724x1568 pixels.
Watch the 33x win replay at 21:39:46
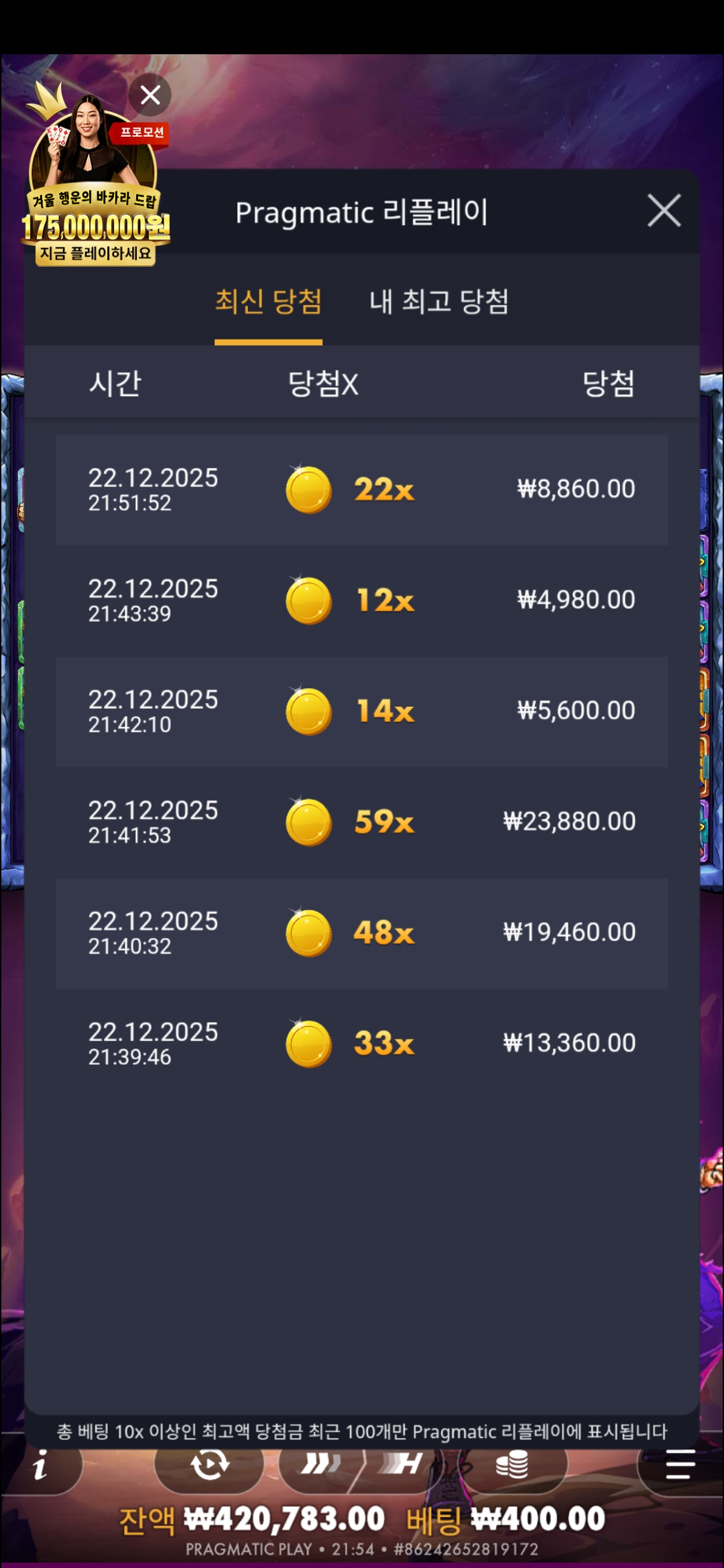coord(362,1043)
